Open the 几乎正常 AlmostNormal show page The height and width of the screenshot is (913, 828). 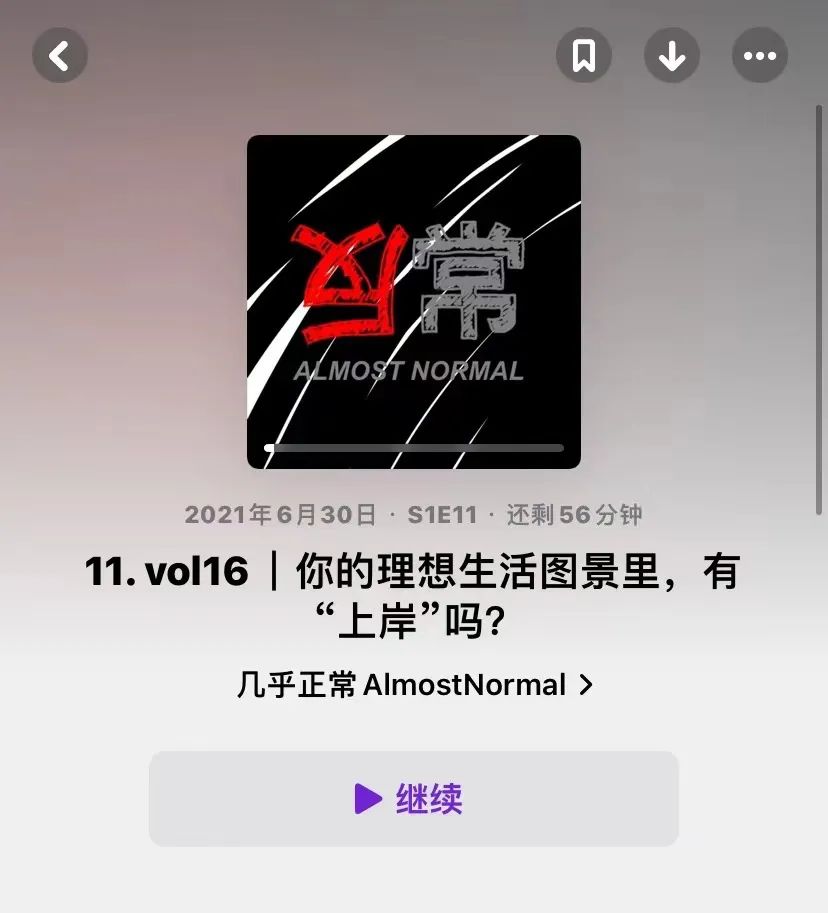tap(414, 685)
